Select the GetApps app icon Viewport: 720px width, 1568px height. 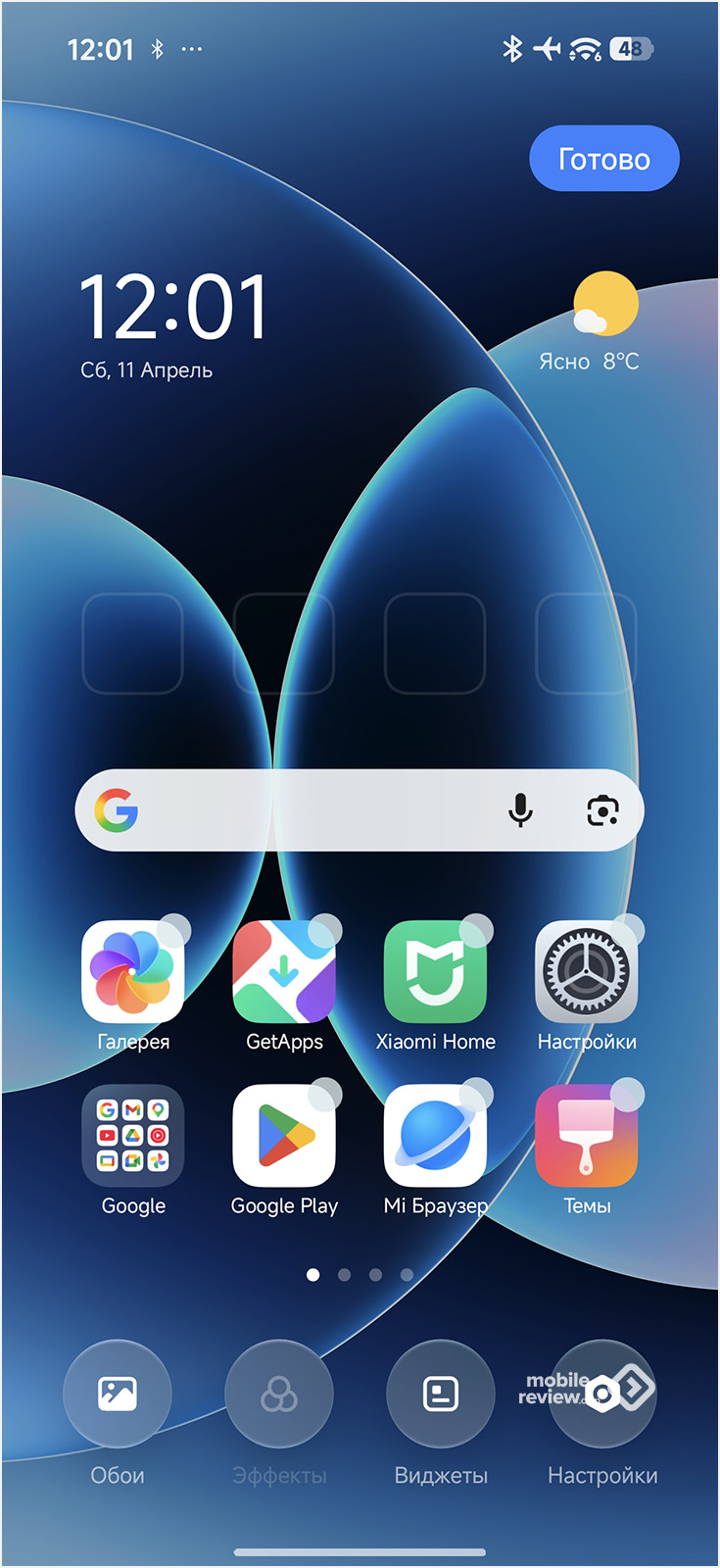pyautogui.click(x=284, y=972)
